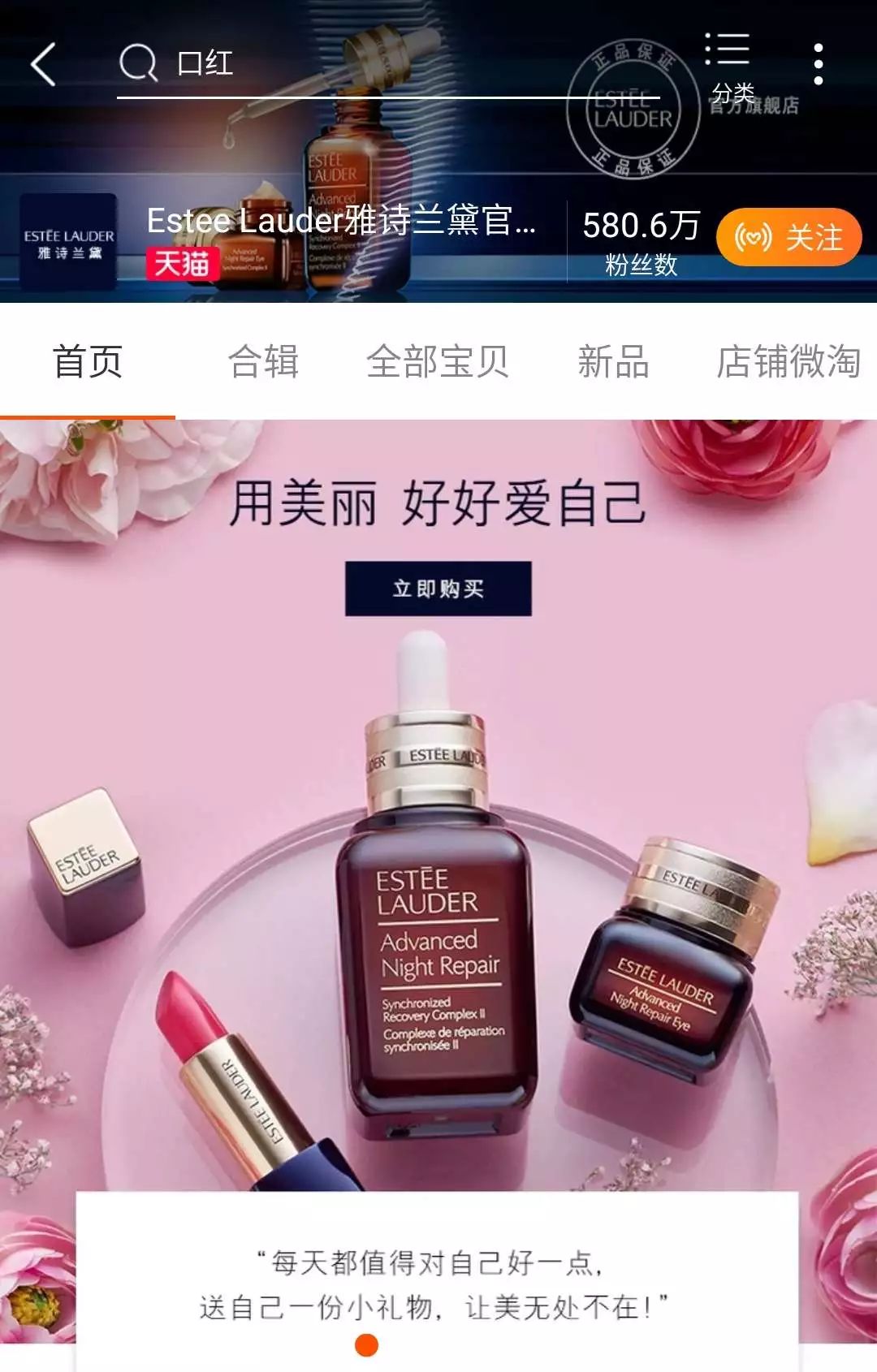Select the 新品 new arrivals tab
The image size is (877, 1372).
(x=613, y=363)
